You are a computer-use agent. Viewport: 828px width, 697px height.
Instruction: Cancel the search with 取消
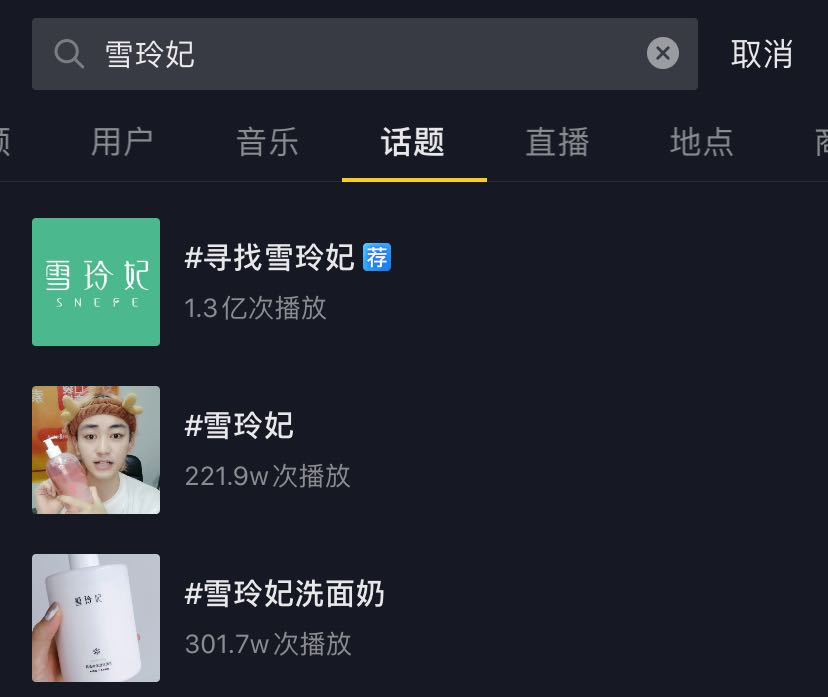point(761,54)
